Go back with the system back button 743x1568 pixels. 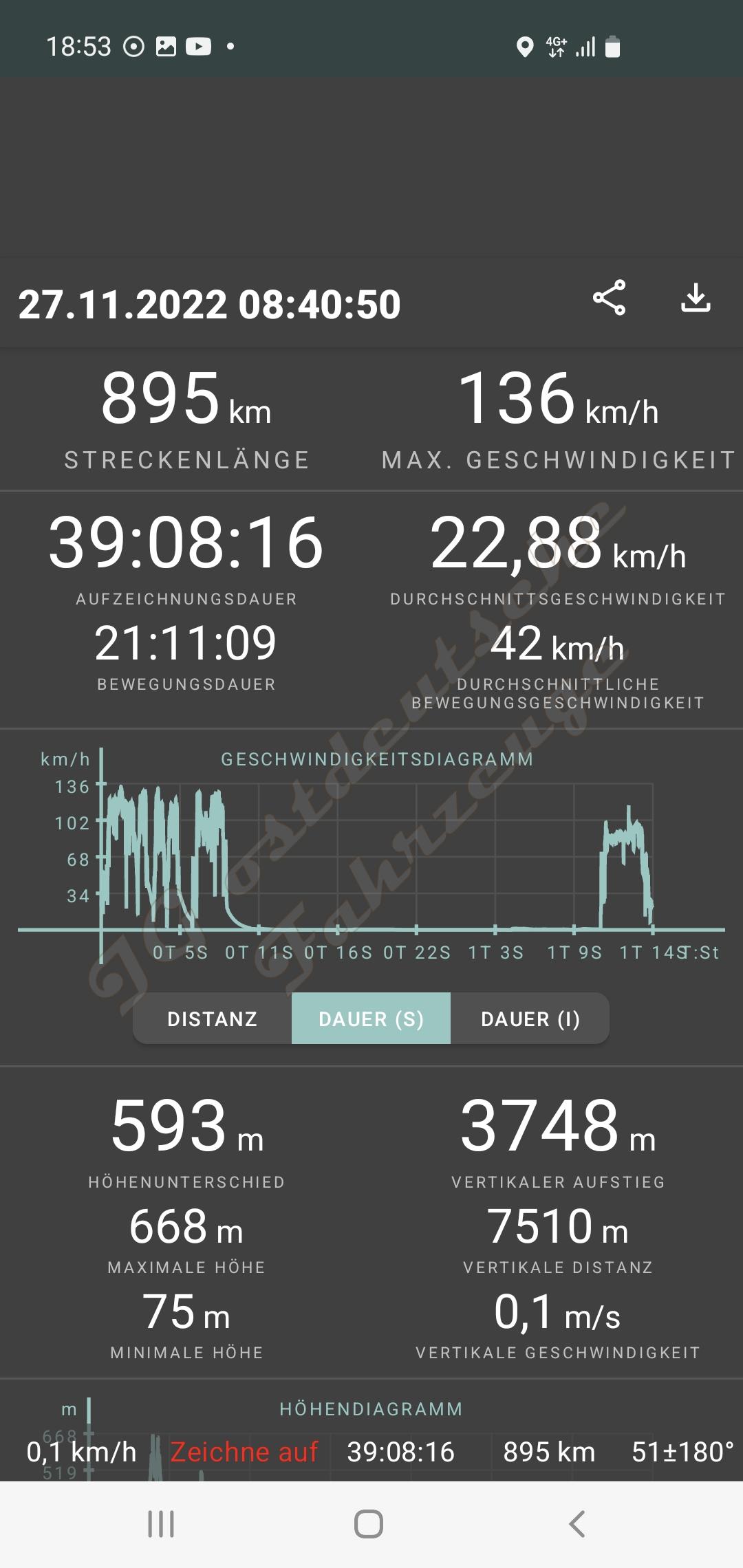coord(577,1524)
